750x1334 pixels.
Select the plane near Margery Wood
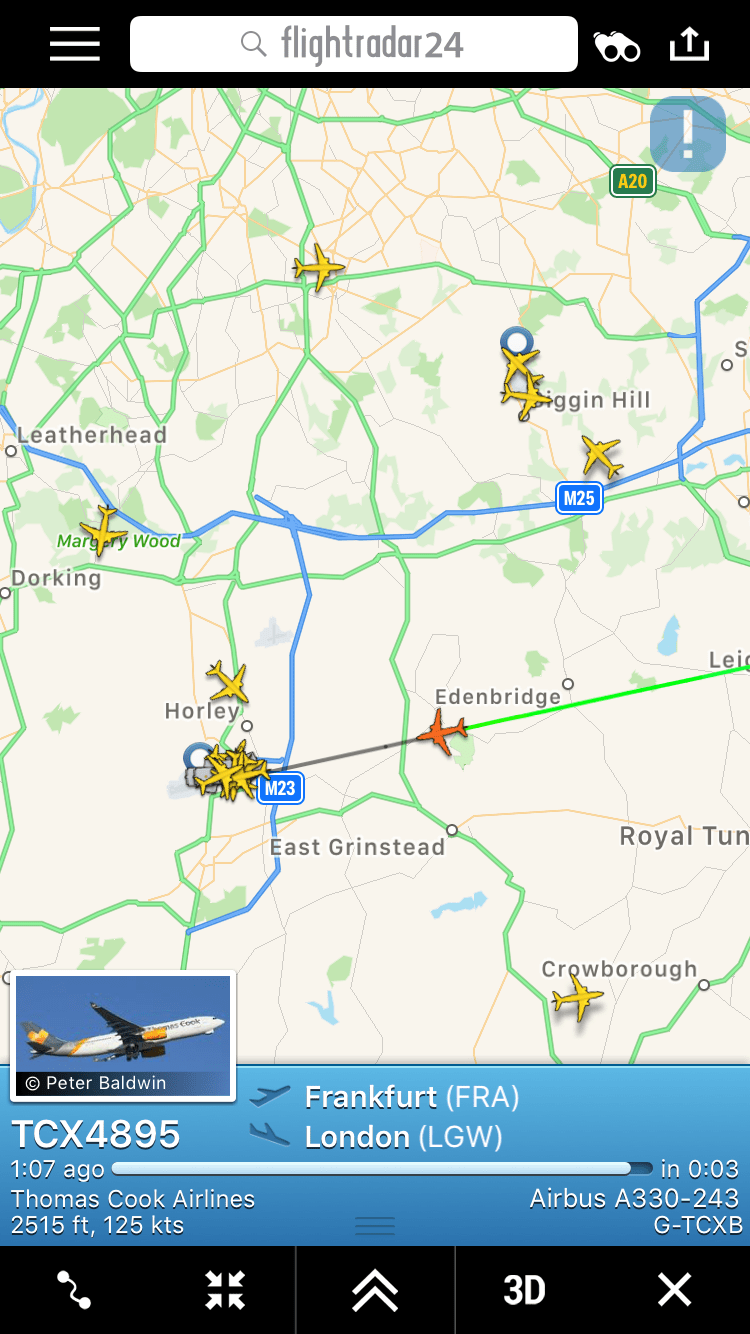pos(103,529)
